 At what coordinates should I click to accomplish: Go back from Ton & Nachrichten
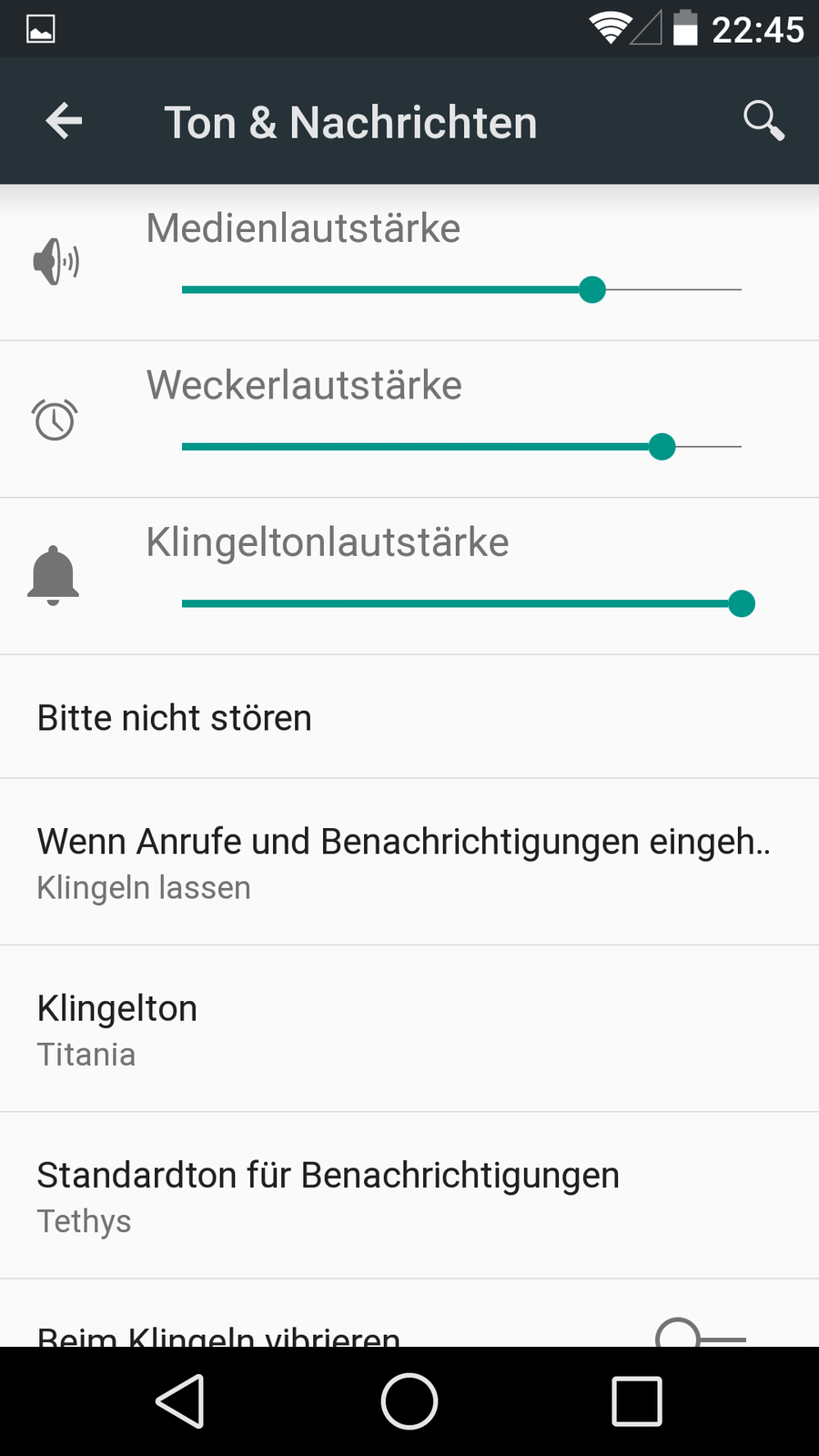pos(64,121)
